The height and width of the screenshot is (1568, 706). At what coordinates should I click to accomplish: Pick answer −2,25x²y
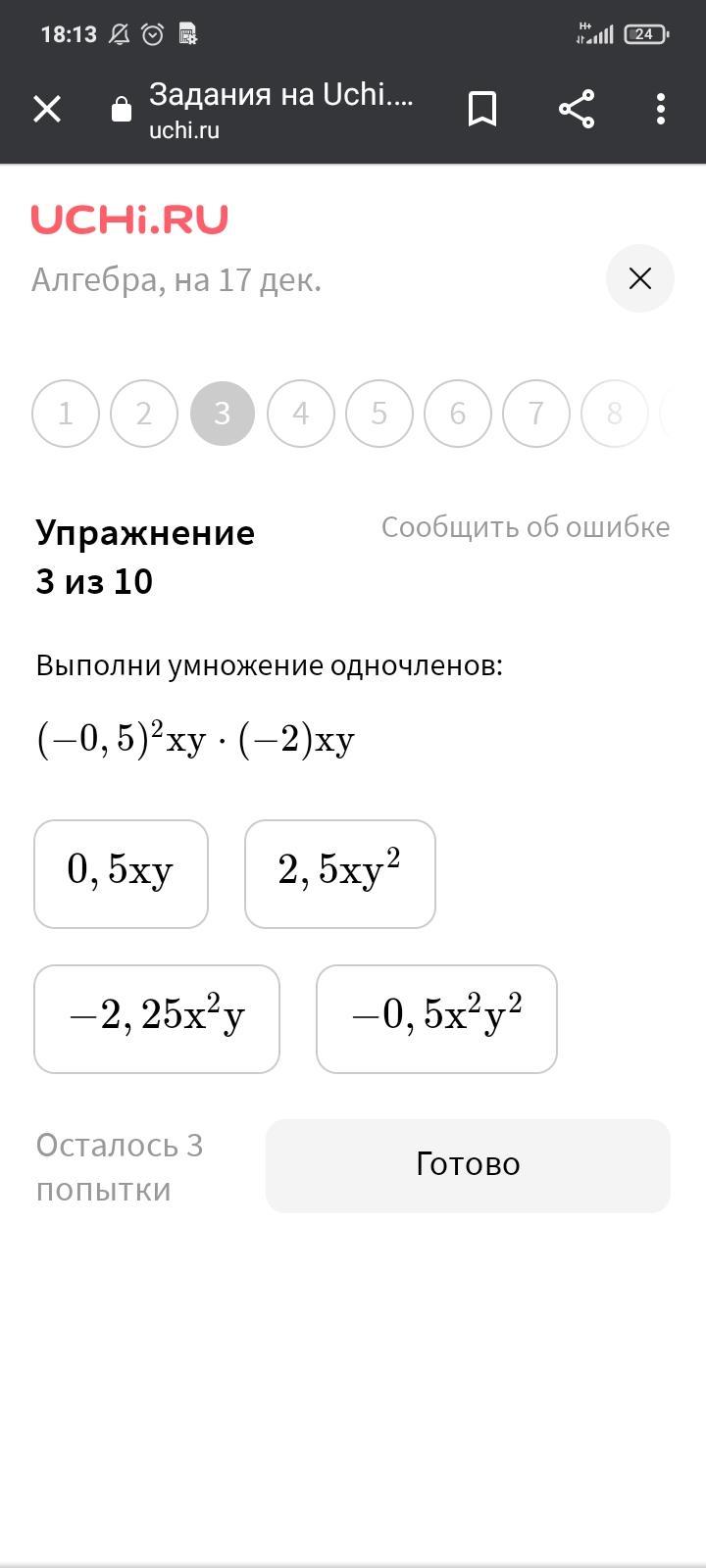pyautogui.click(x=157, y=1018)
